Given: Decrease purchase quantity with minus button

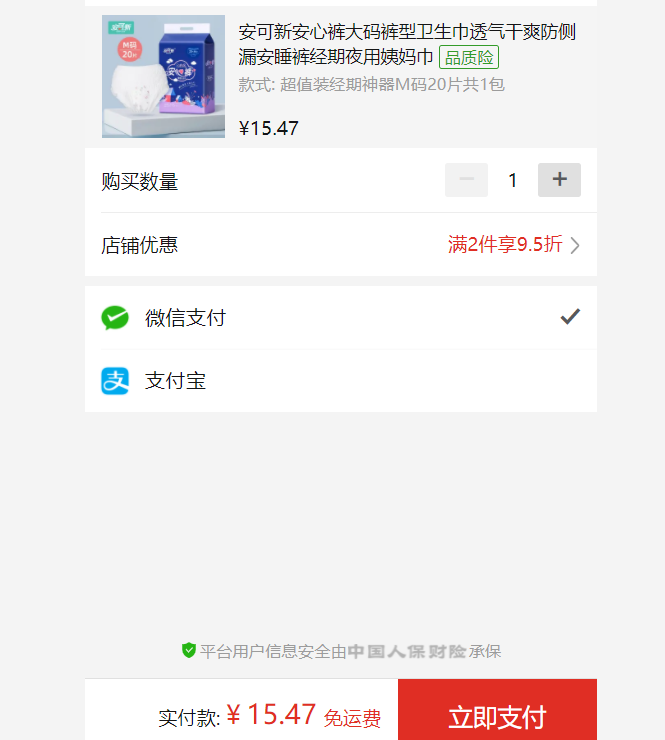Looking at the screenshot, I should point(466,180).
